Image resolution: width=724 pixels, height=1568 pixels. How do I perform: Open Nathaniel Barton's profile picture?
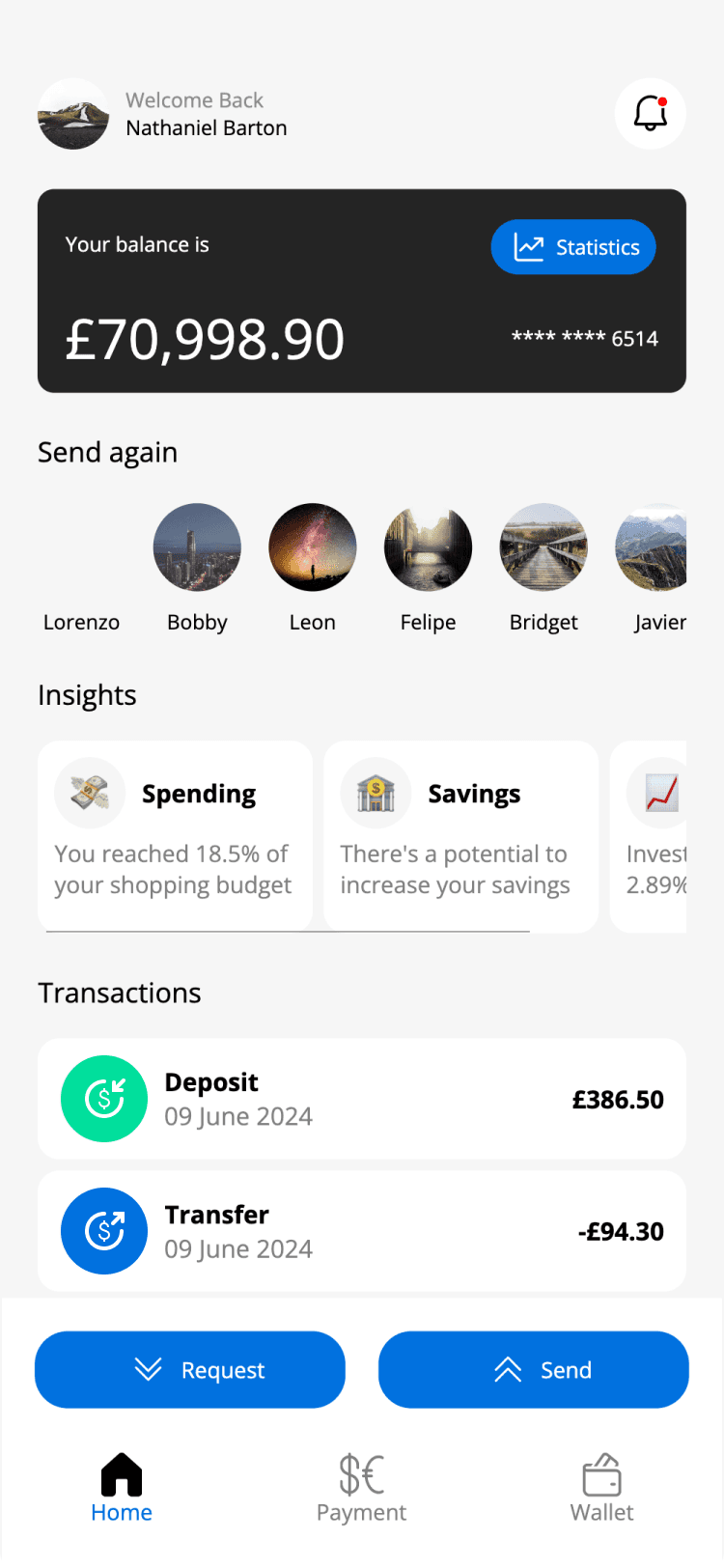point(73,114)
